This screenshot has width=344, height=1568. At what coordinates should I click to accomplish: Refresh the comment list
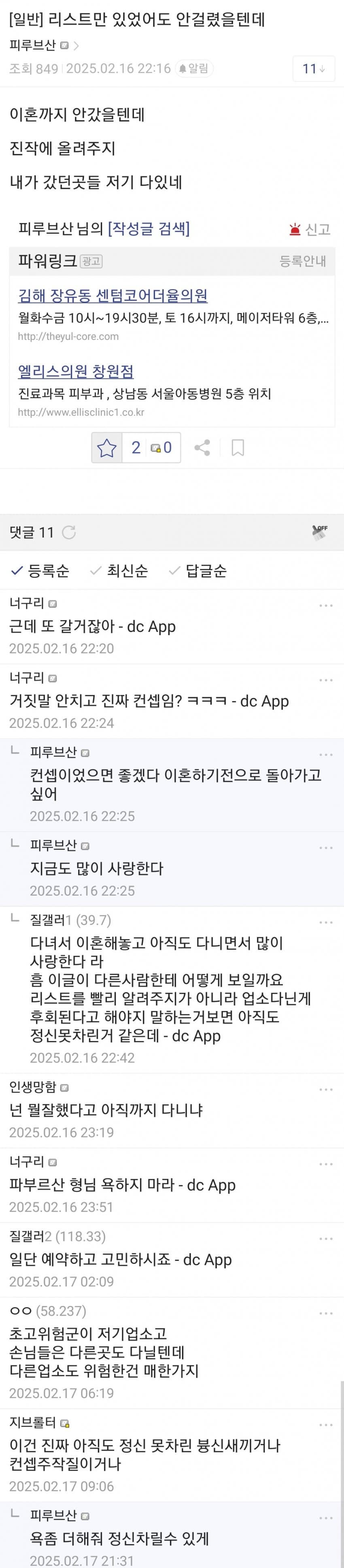click(x=69, y=533)
